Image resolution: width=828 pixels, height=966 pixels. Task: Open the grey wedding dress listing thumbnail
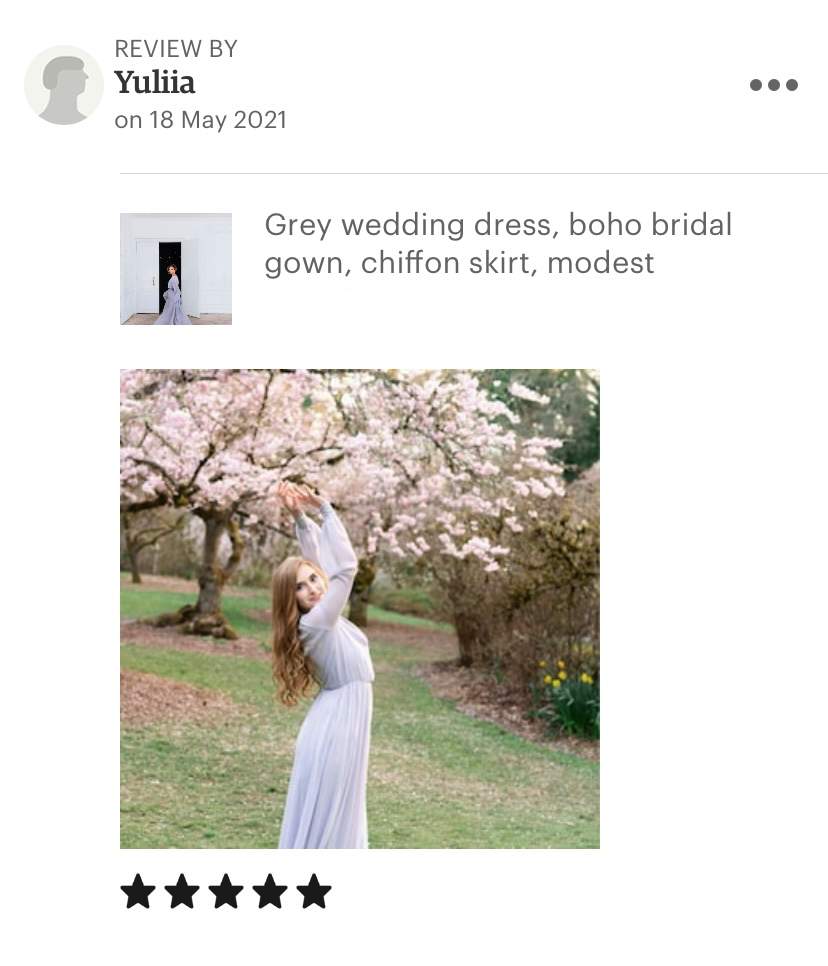click(176, 269)
